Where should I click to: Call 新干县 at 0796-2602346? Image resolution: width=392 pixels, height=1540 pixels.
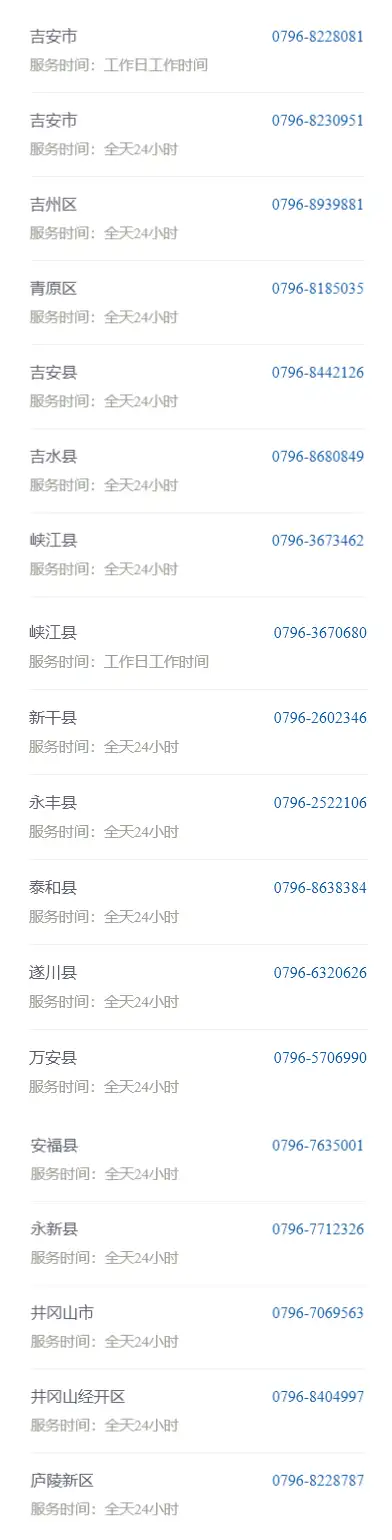320,718
